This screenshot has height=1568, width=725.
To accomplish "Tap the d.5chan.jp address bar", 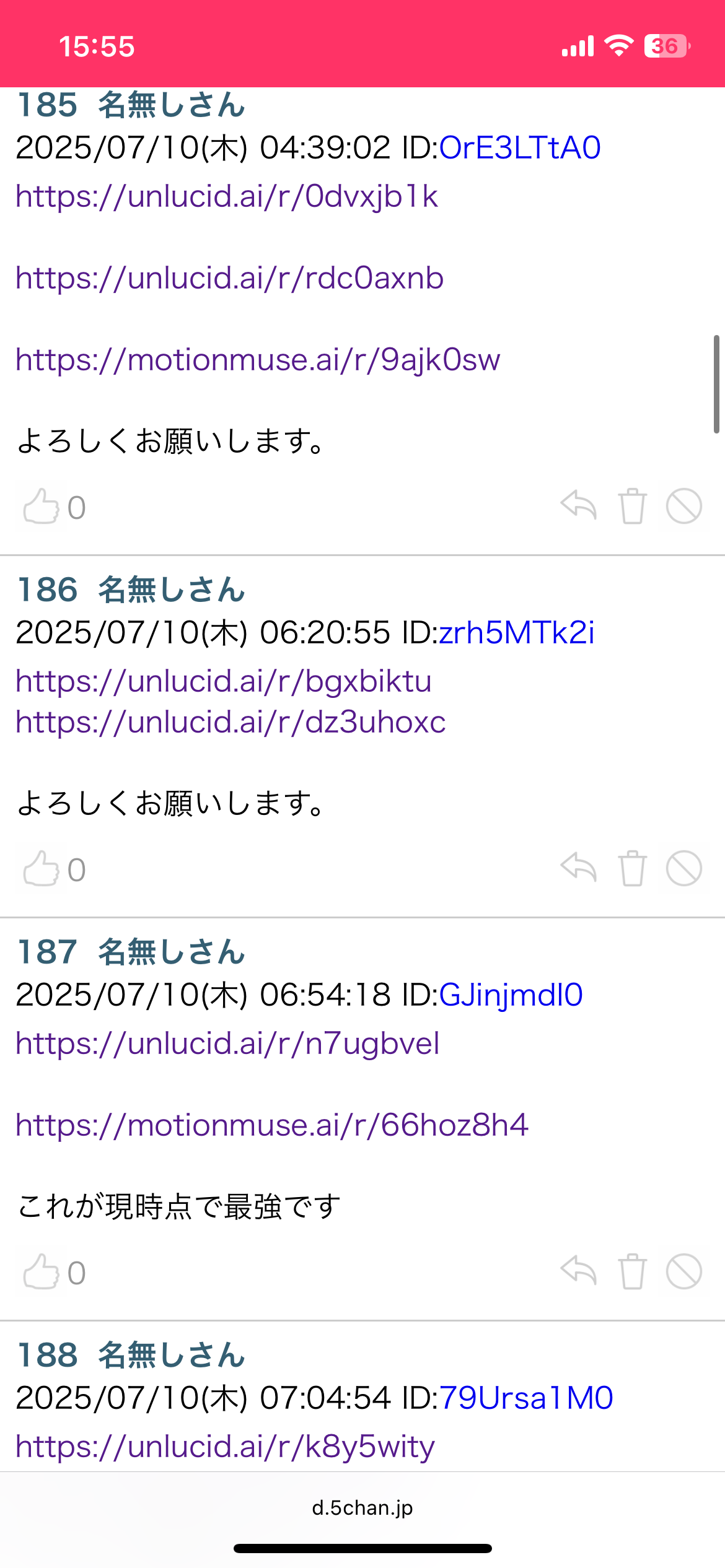I will click(x=362, y=1507).
